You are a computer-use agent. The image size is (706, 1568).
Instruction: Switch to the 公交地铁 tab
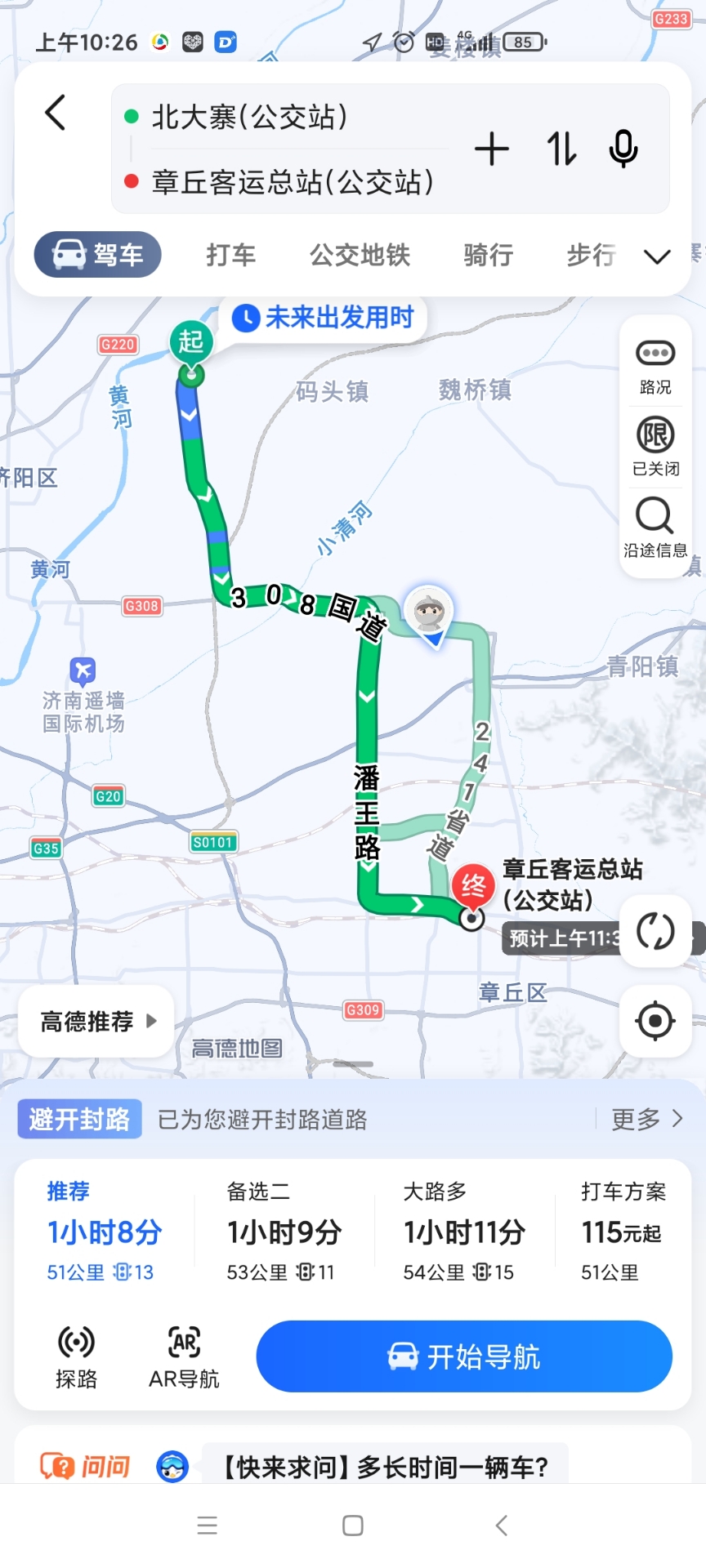360,255
